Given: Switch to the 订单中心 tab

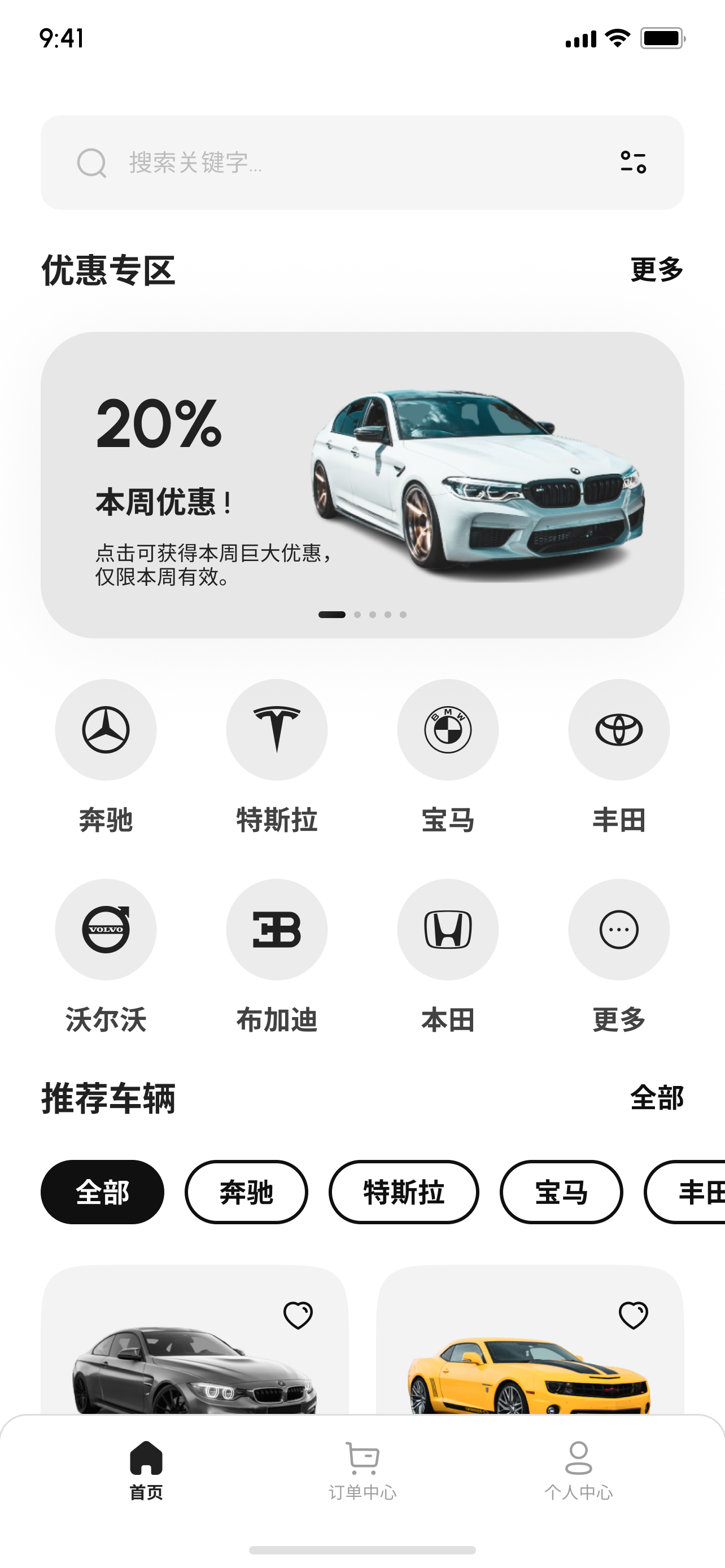Looking at the screenshot, I should coord(363,1470).
